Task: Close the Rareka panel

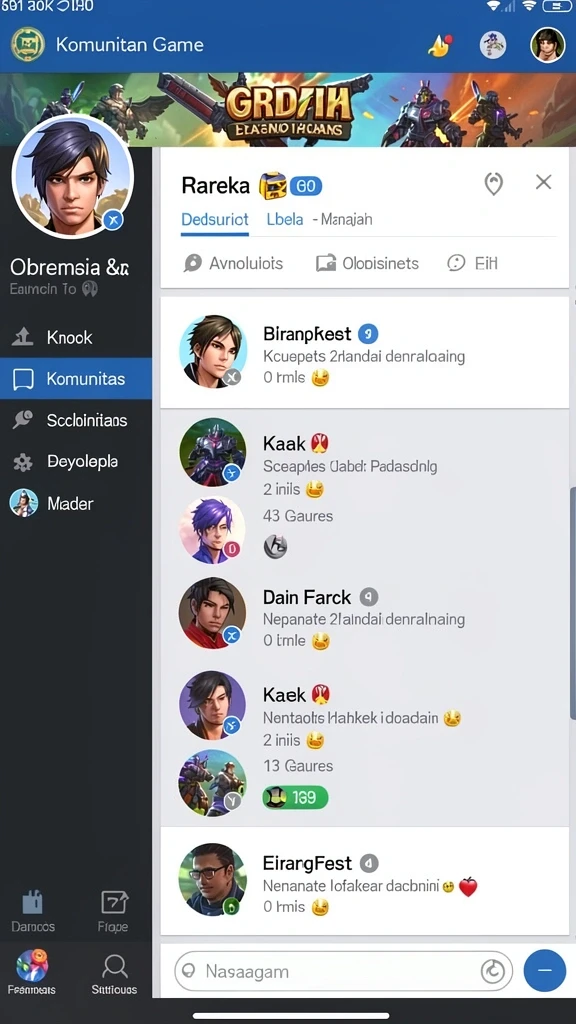Action: (543, 182)
